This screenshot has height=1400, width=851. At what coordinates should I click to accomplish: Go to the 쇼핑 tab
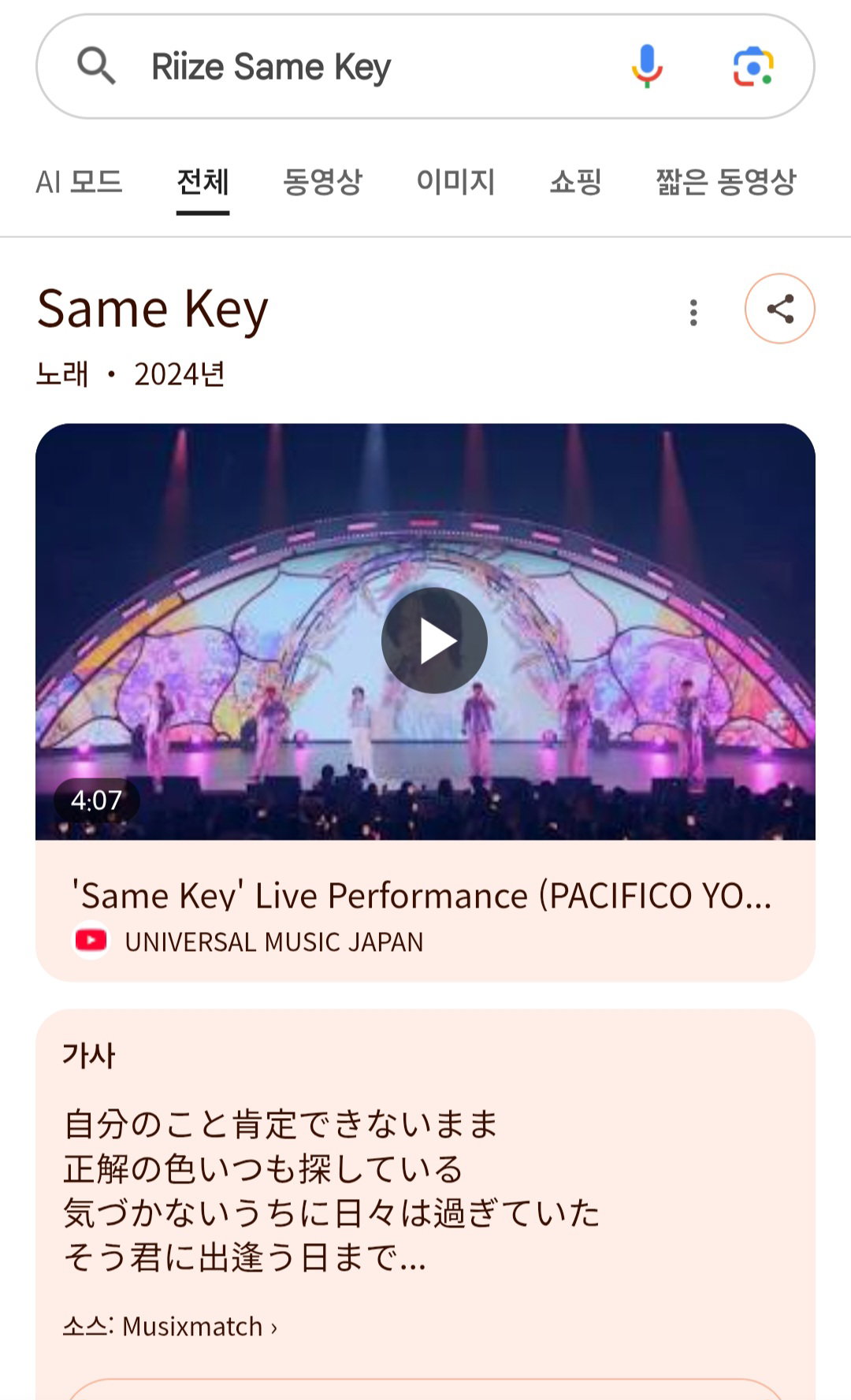[575, 182]
